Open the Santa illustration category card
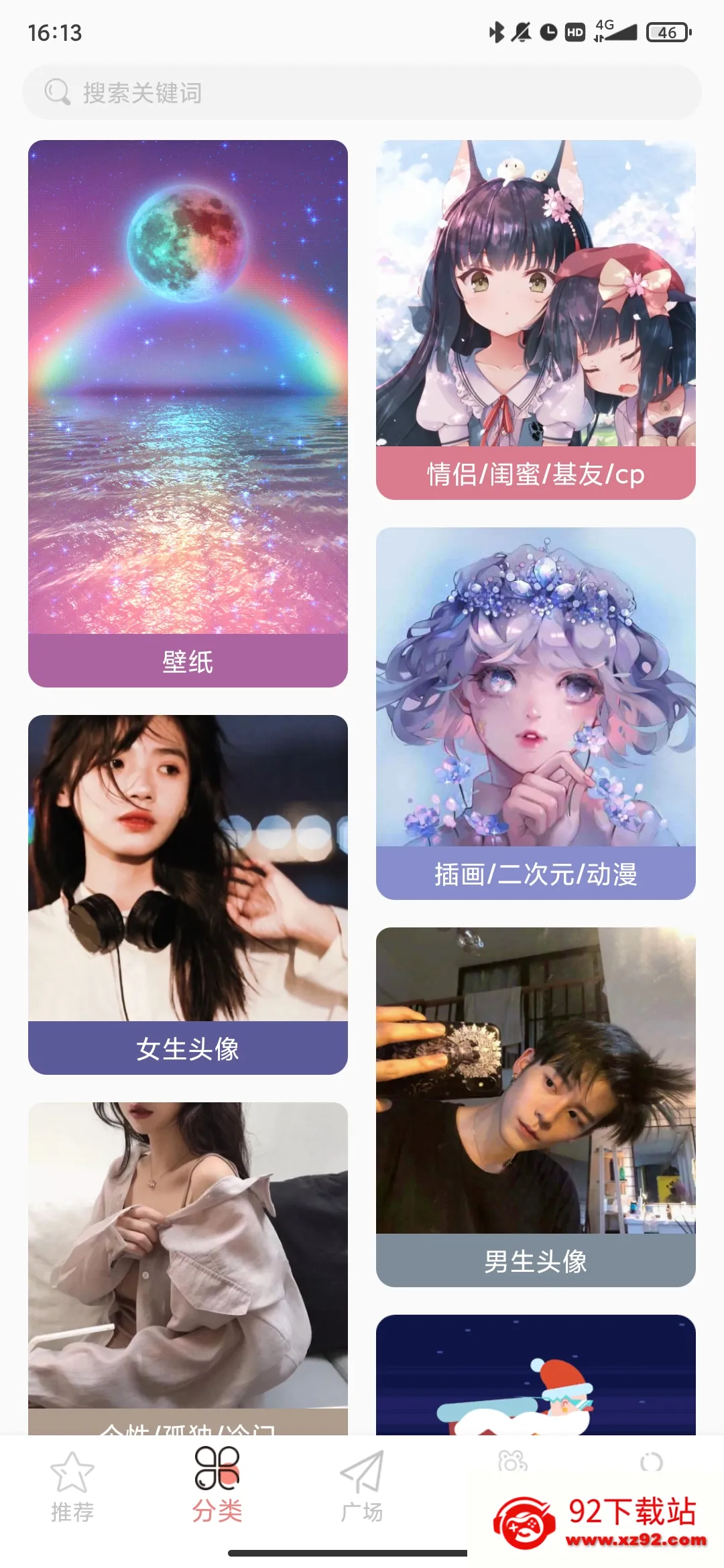Viewport: 724px width, 1568px height. pyautogui.click(x=536, y=1374)
